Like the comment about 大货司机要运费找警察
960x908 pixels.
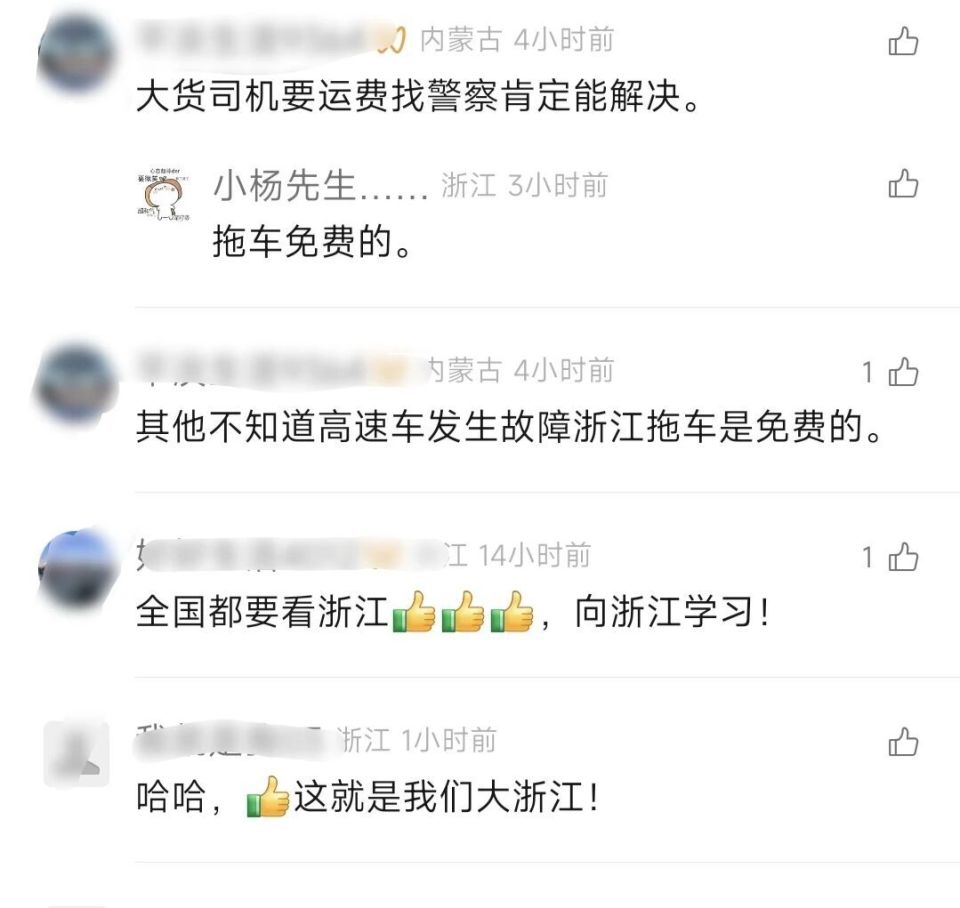(903, 41)
